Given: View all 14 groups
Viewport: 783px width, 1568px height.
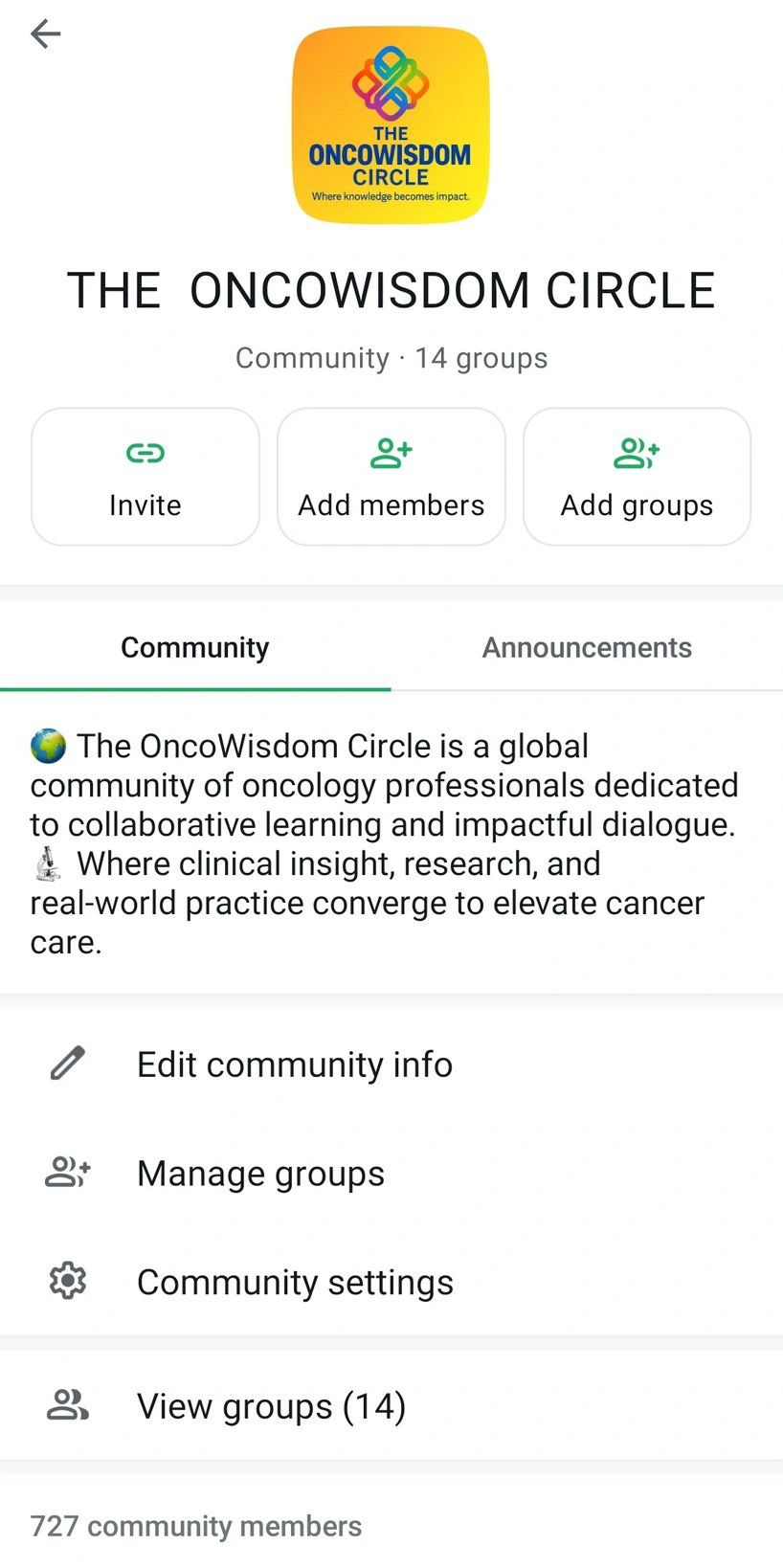Looking at the screenshot, I should click(x=391, y=1406).
